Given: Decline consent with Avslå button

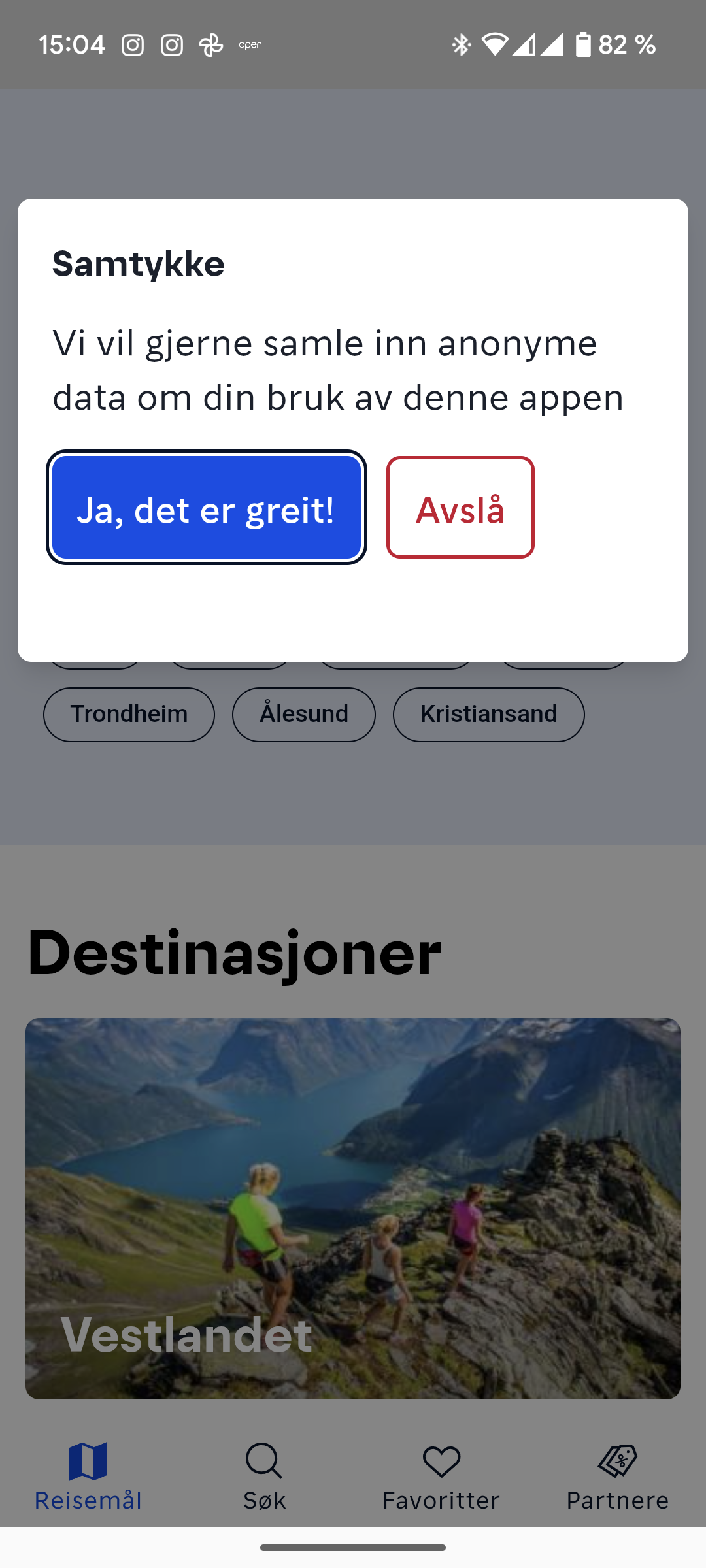Looking at the screenshot, I should pyautogui.click(x=460, y=508).
